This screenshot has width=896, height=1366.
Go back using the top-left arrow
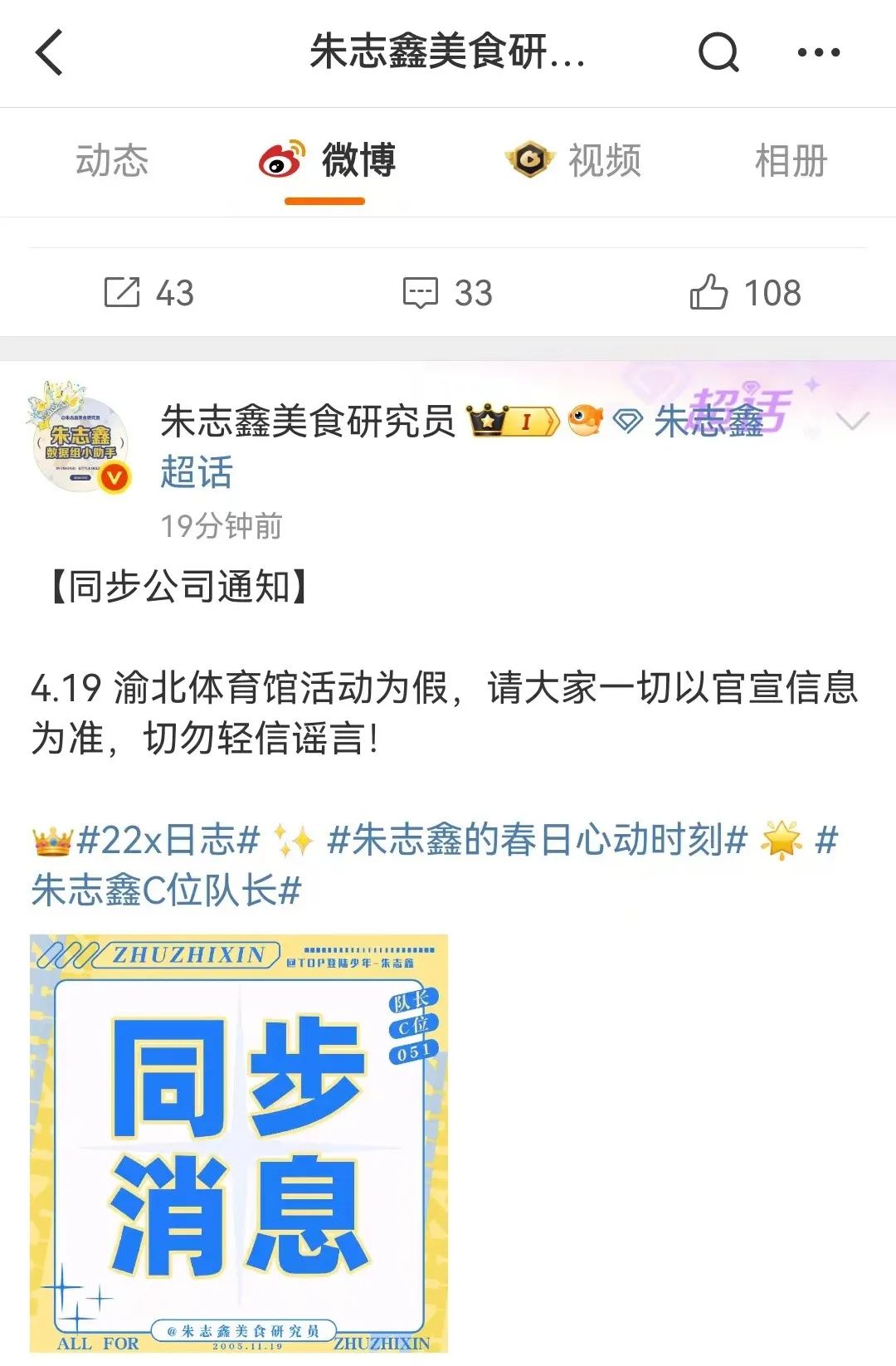coord(50,52)
